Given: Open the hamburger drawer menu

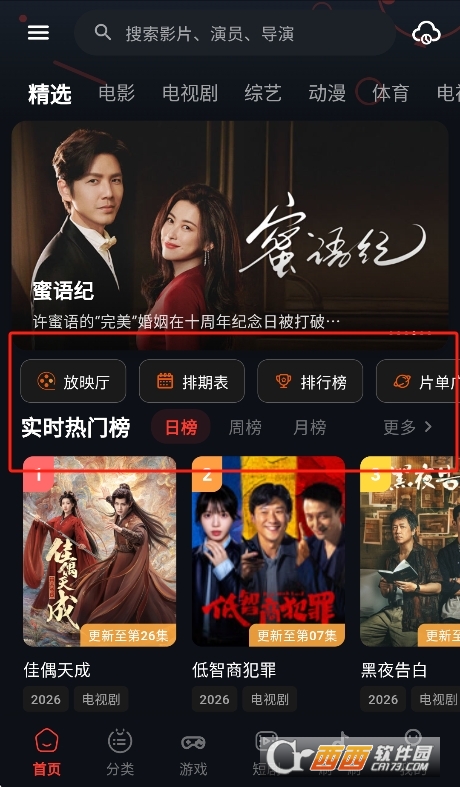Looking at the screenshot, I should (x=38, y=33).
